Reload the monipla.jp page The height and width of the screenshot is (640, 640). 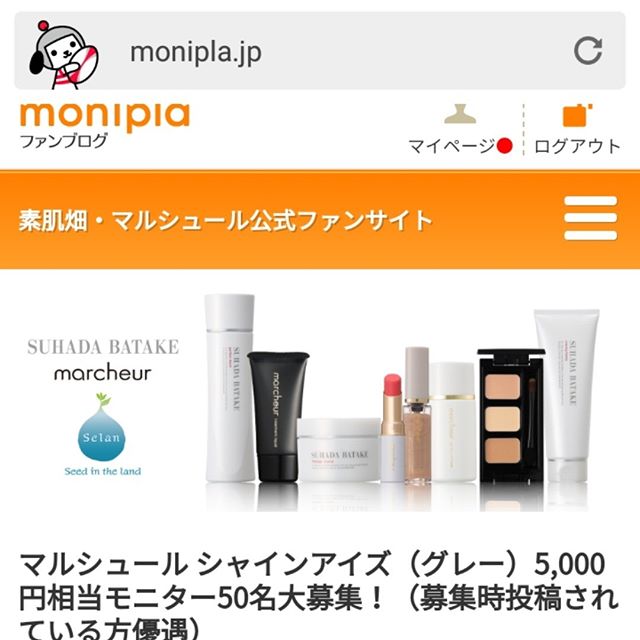(588, 49)
